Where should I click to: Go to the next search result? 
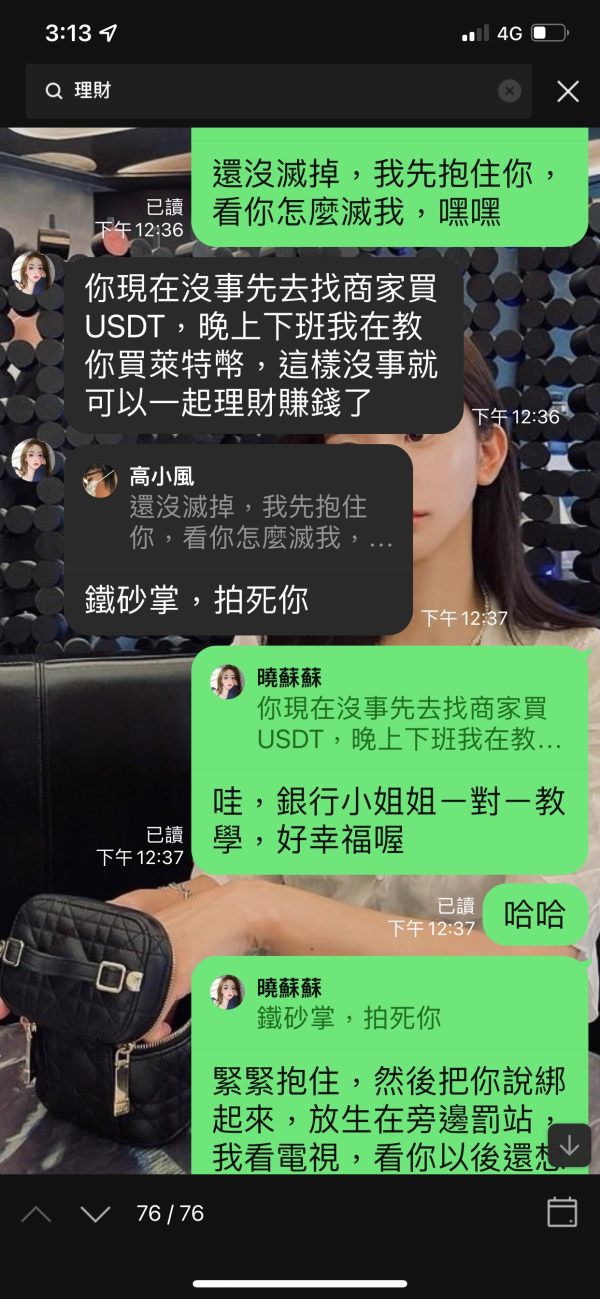click(95, 1214)
